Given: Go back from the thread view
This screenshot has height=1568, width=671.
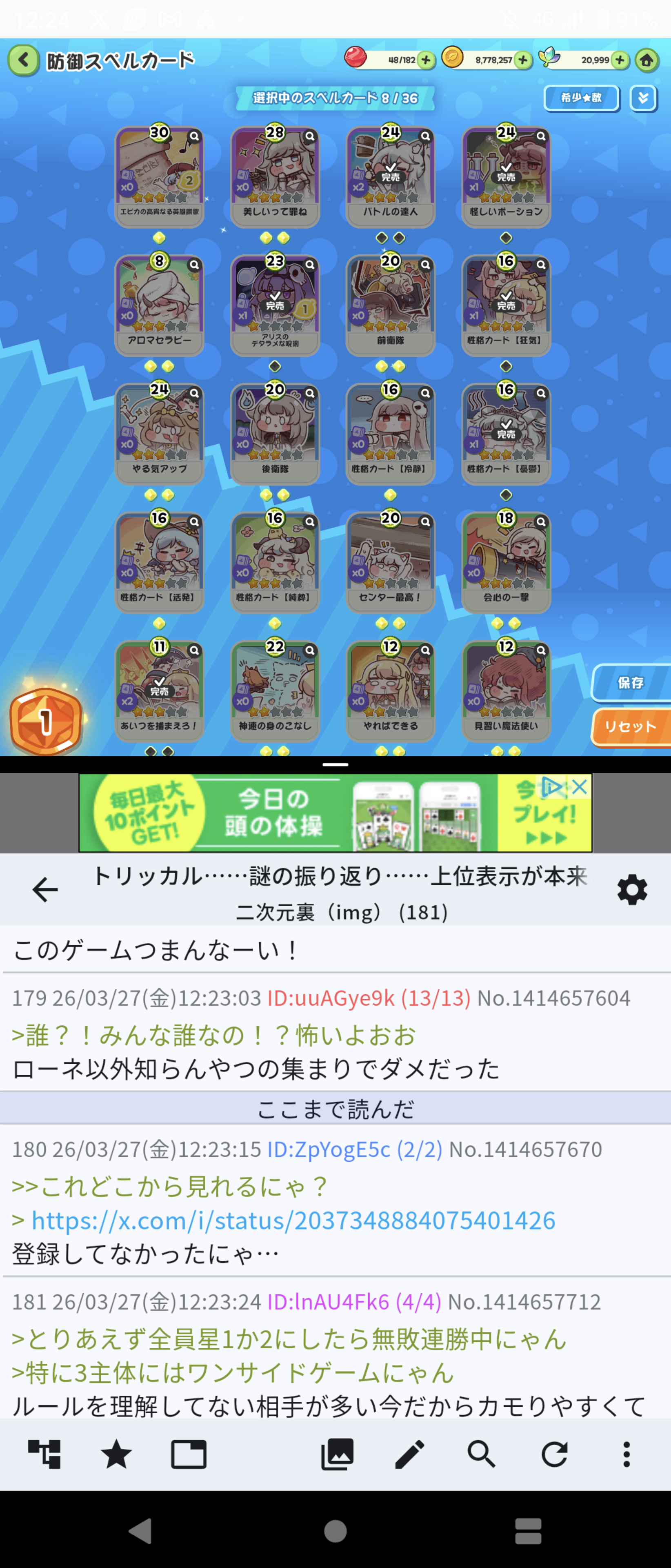Looking at the screenshot, I should click(44, 890).
